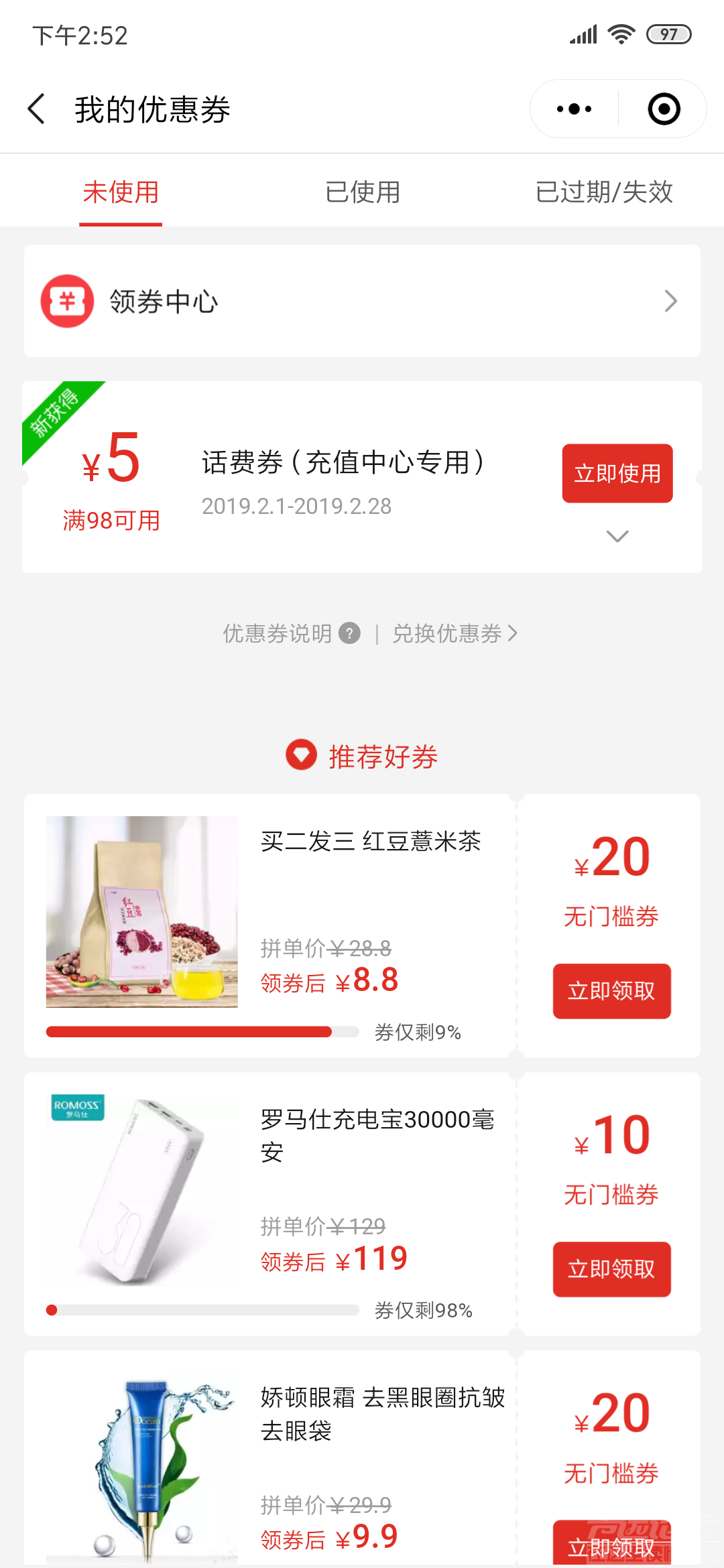Tap the back arrow on the title bar
Viewport: 724px width, 1568px height.
[37, 108]
